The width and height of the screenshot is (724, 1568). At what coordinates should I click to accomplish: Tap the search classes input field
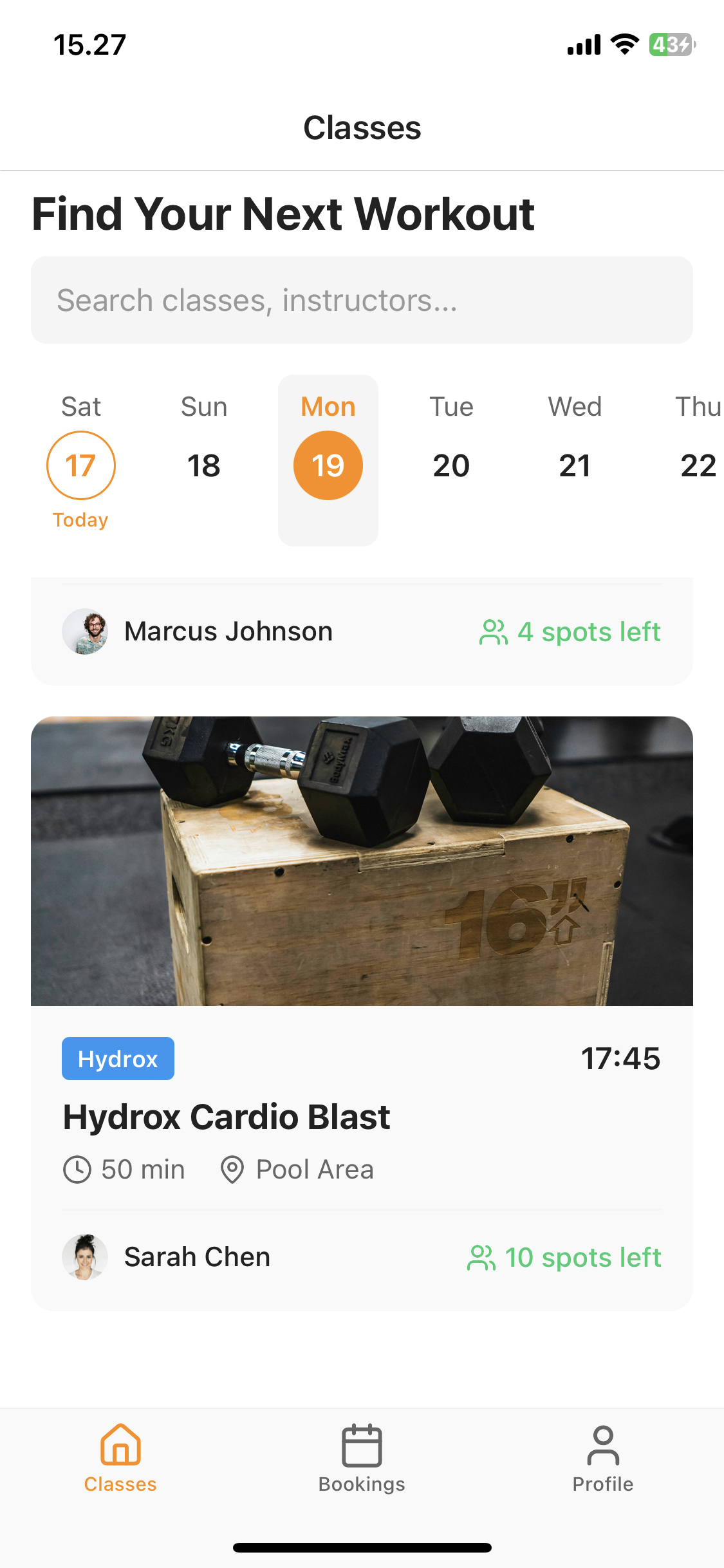[362, 299]
